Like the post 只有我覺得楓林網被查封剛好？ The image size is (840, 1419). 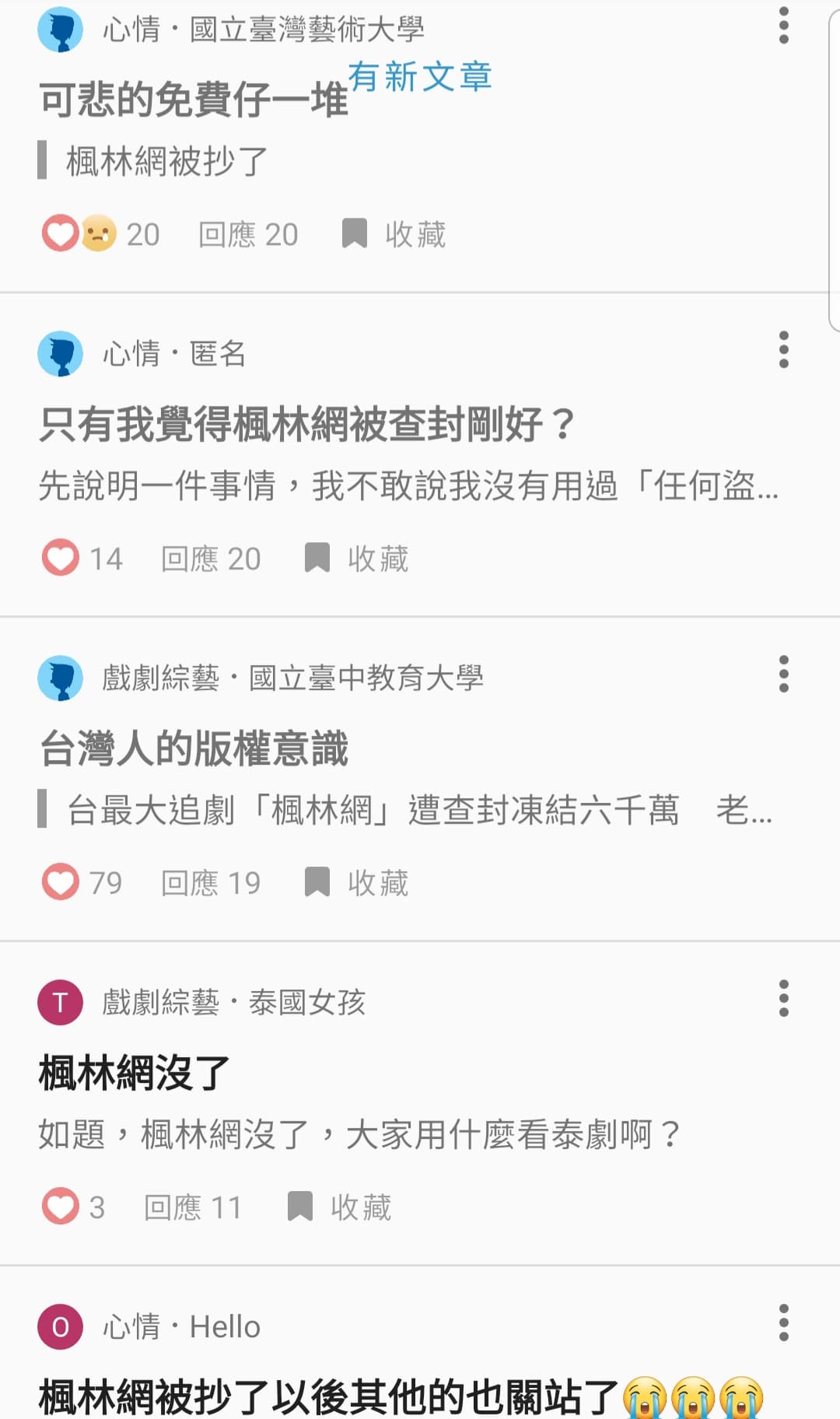pos(61,558)
